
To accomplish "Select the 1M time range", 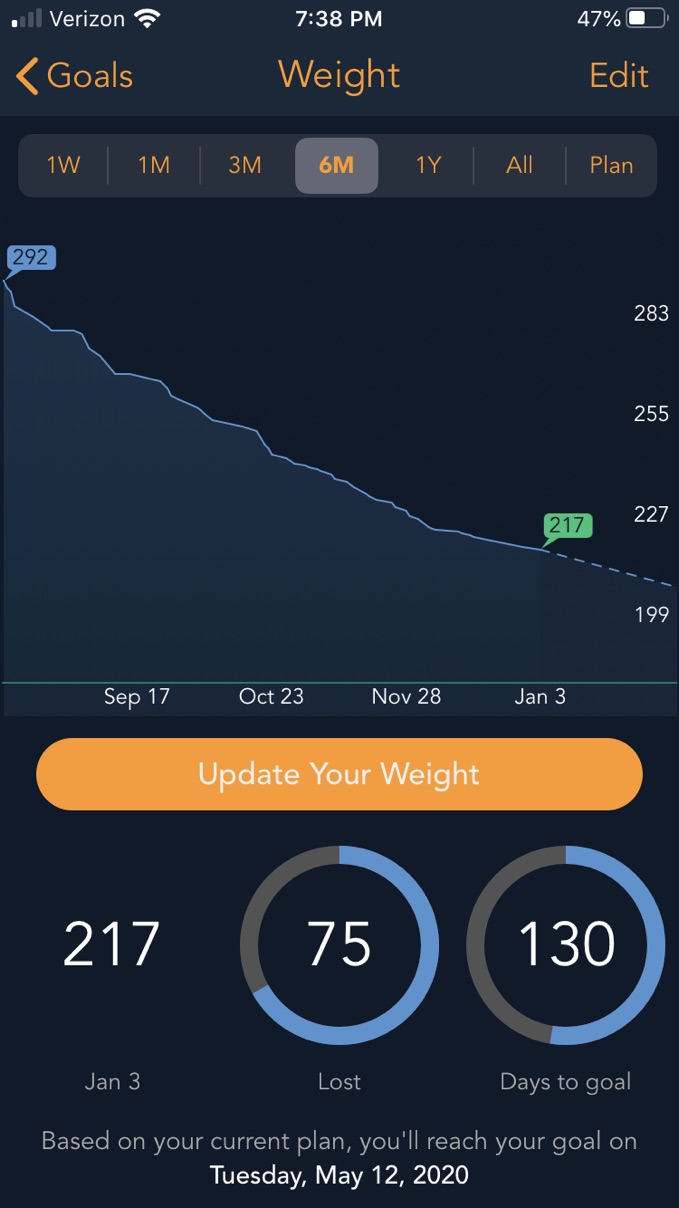I will [153, 165].
